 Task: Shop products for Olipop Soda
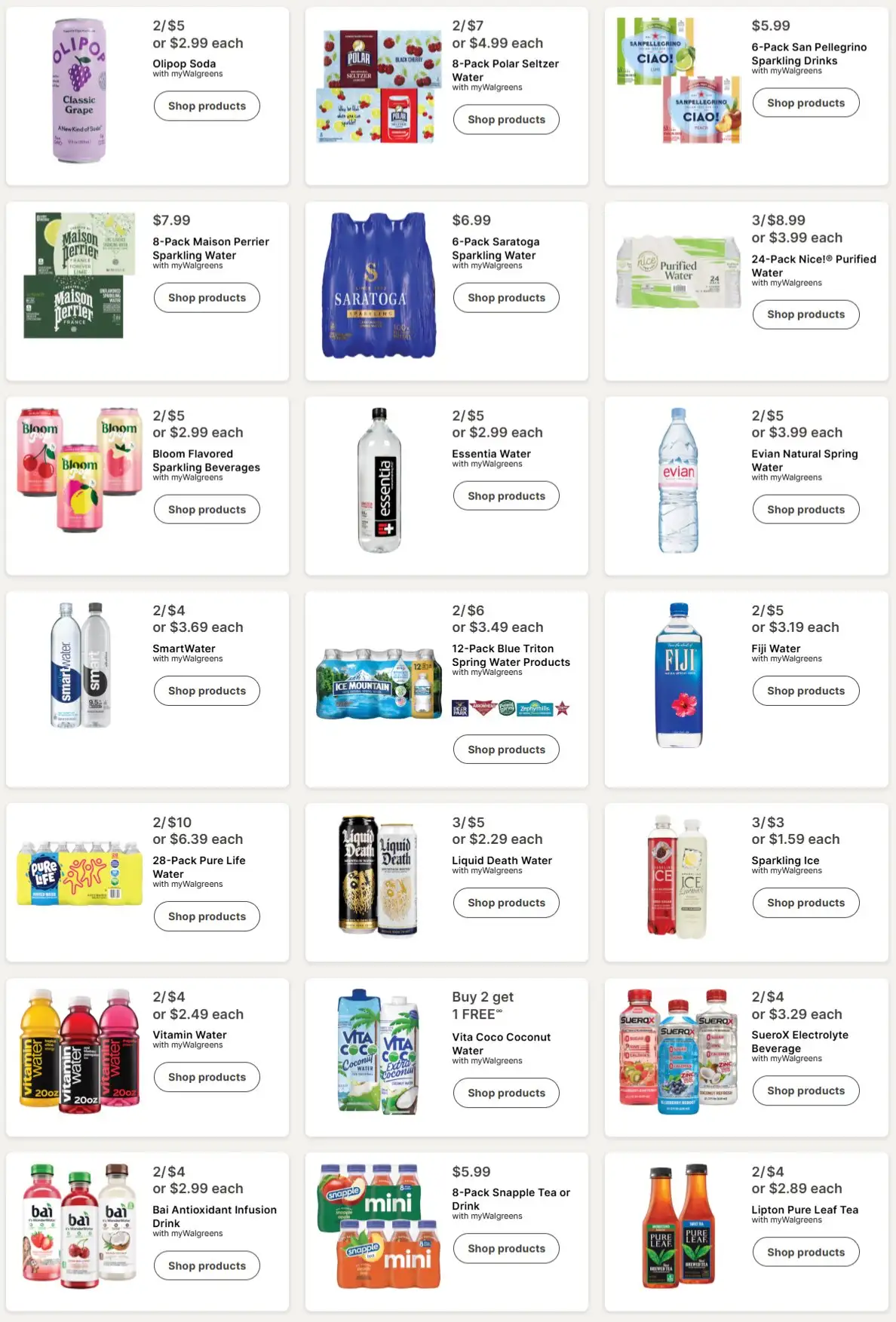[x=207, y=106]
